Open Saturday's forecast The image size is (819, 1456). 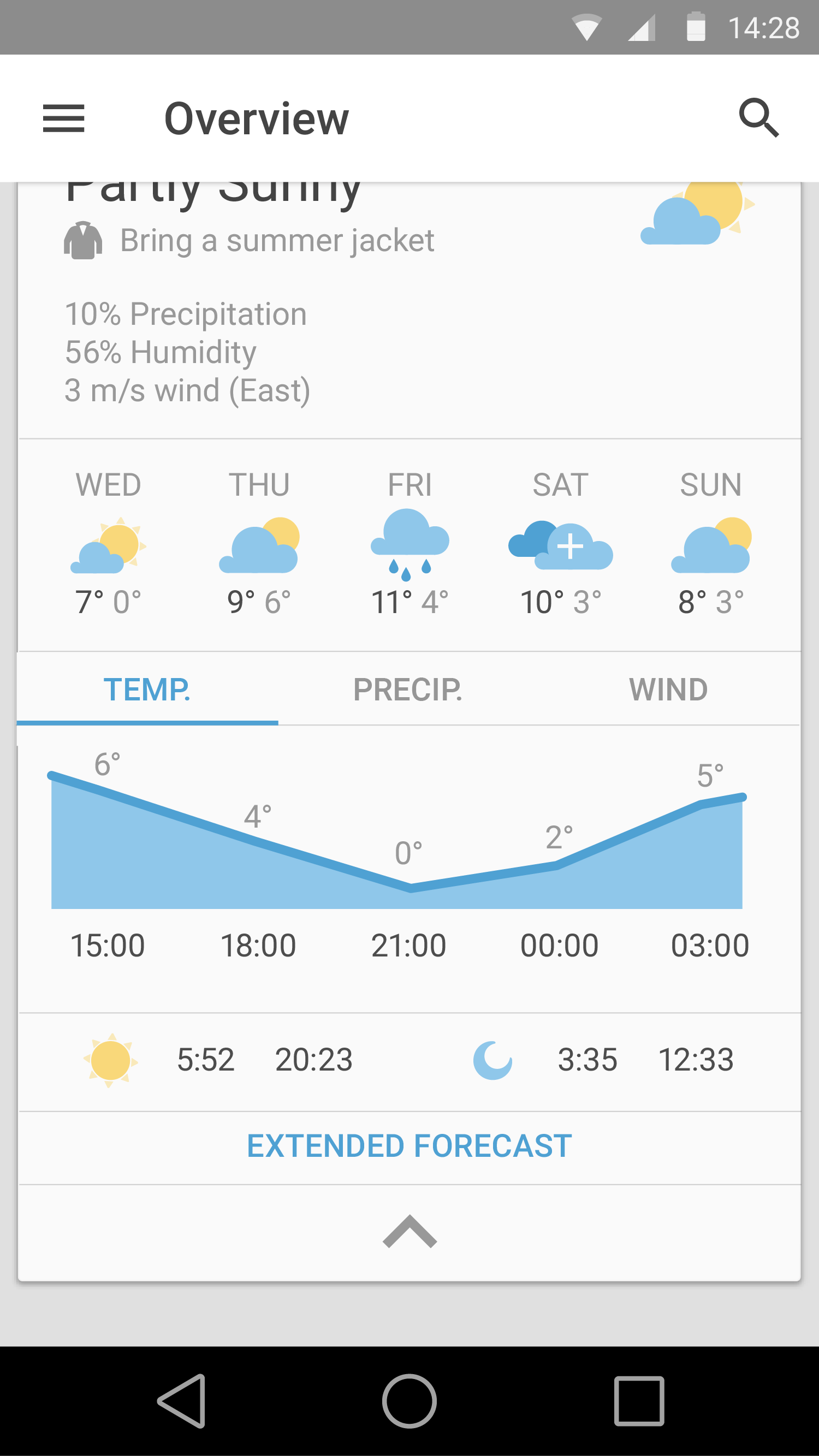[x=560, y=544]
